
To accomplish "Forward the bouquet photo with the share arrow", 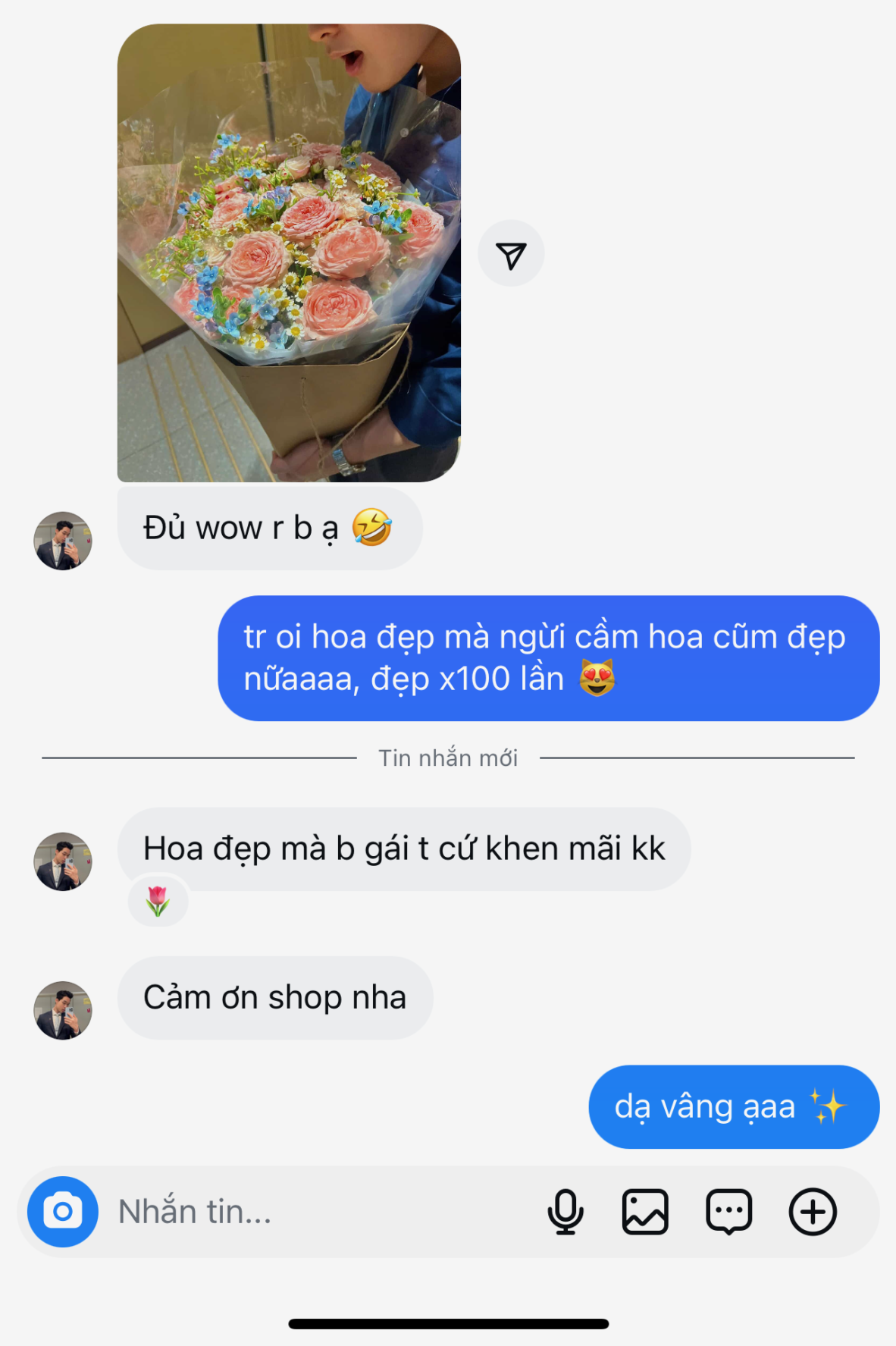I will coord(511,254).
